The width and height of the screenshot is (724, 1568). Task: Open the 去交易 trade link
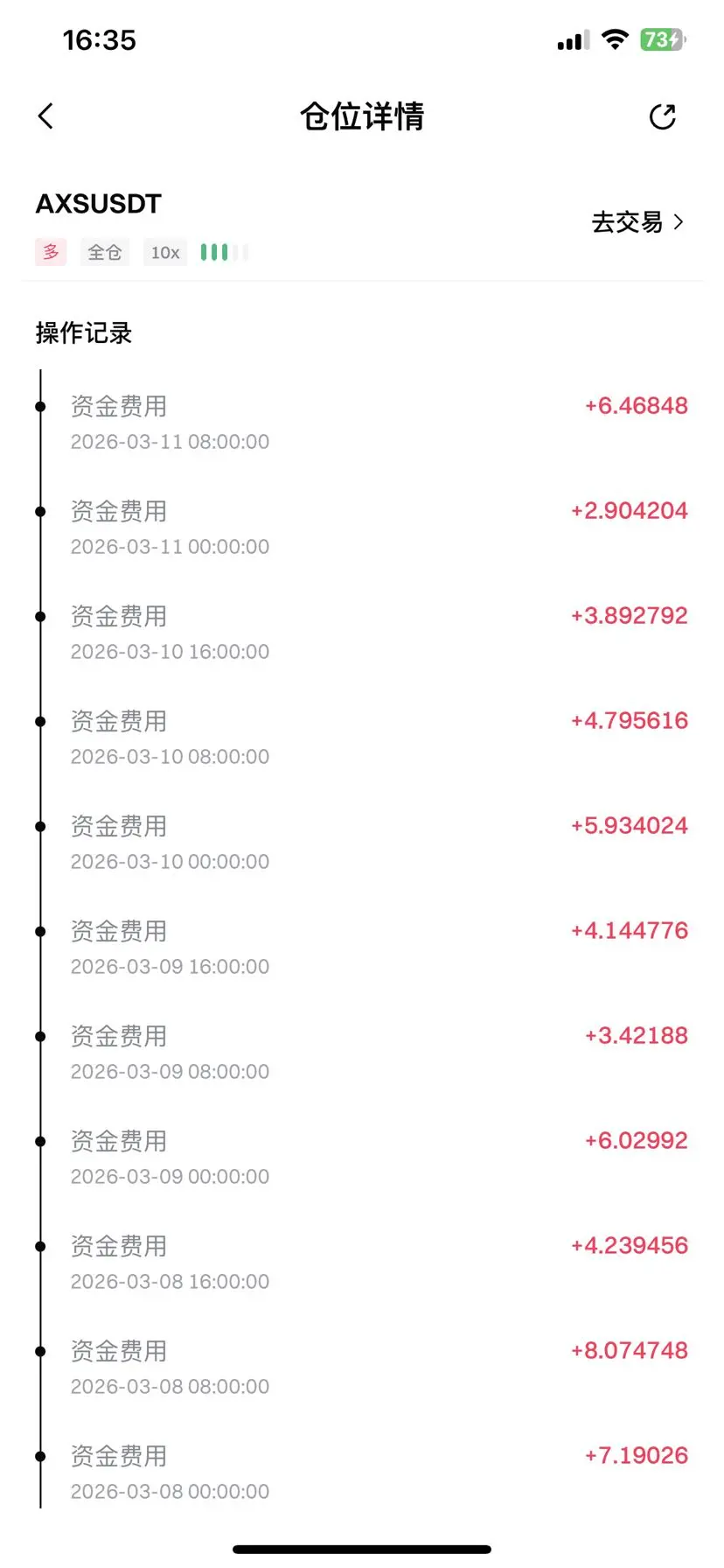pos(637,222)
